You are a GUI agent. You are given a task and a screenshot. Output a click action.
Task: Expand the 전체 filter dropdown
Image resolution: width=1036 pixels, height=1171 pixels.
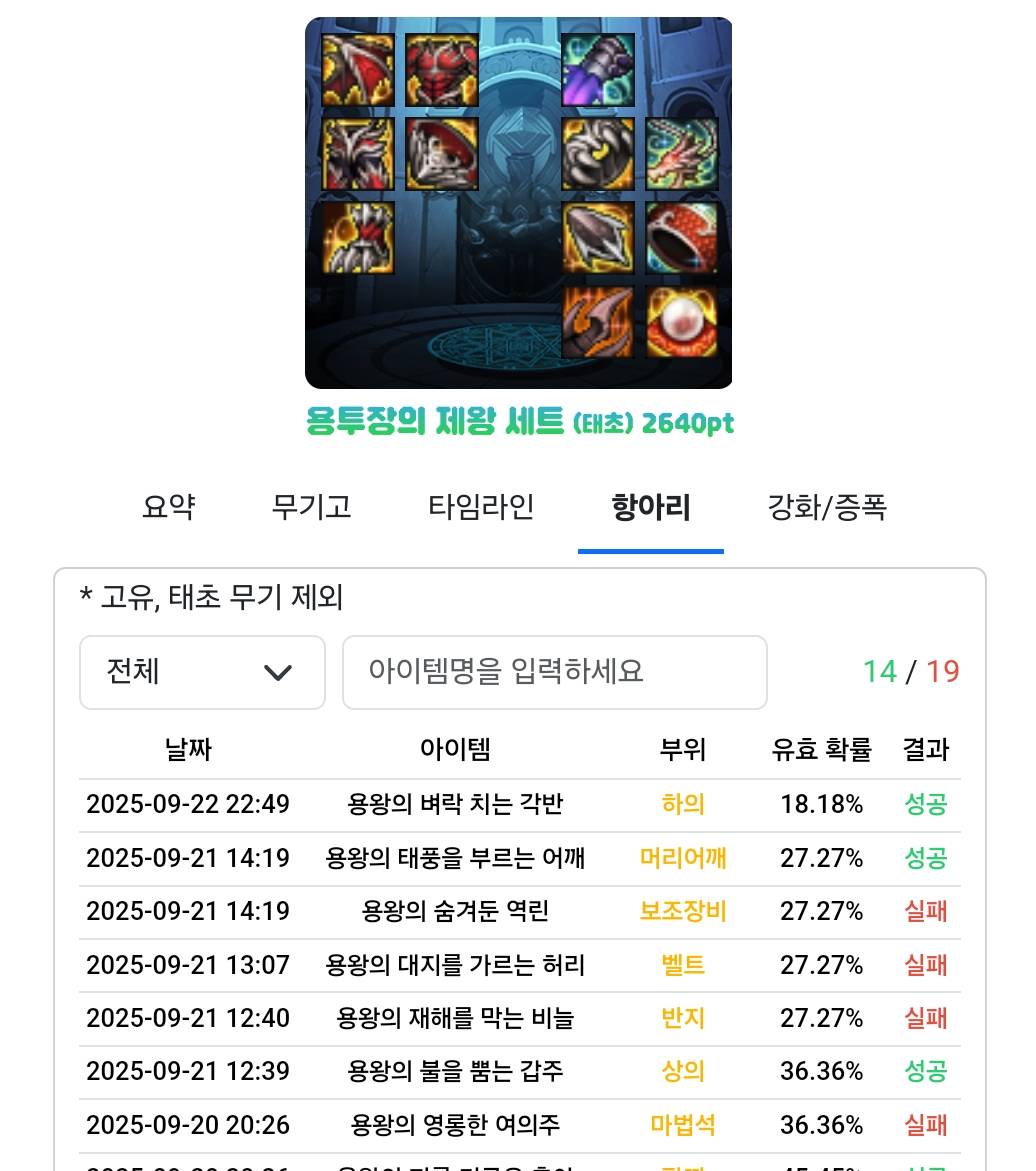pos(202,672)
